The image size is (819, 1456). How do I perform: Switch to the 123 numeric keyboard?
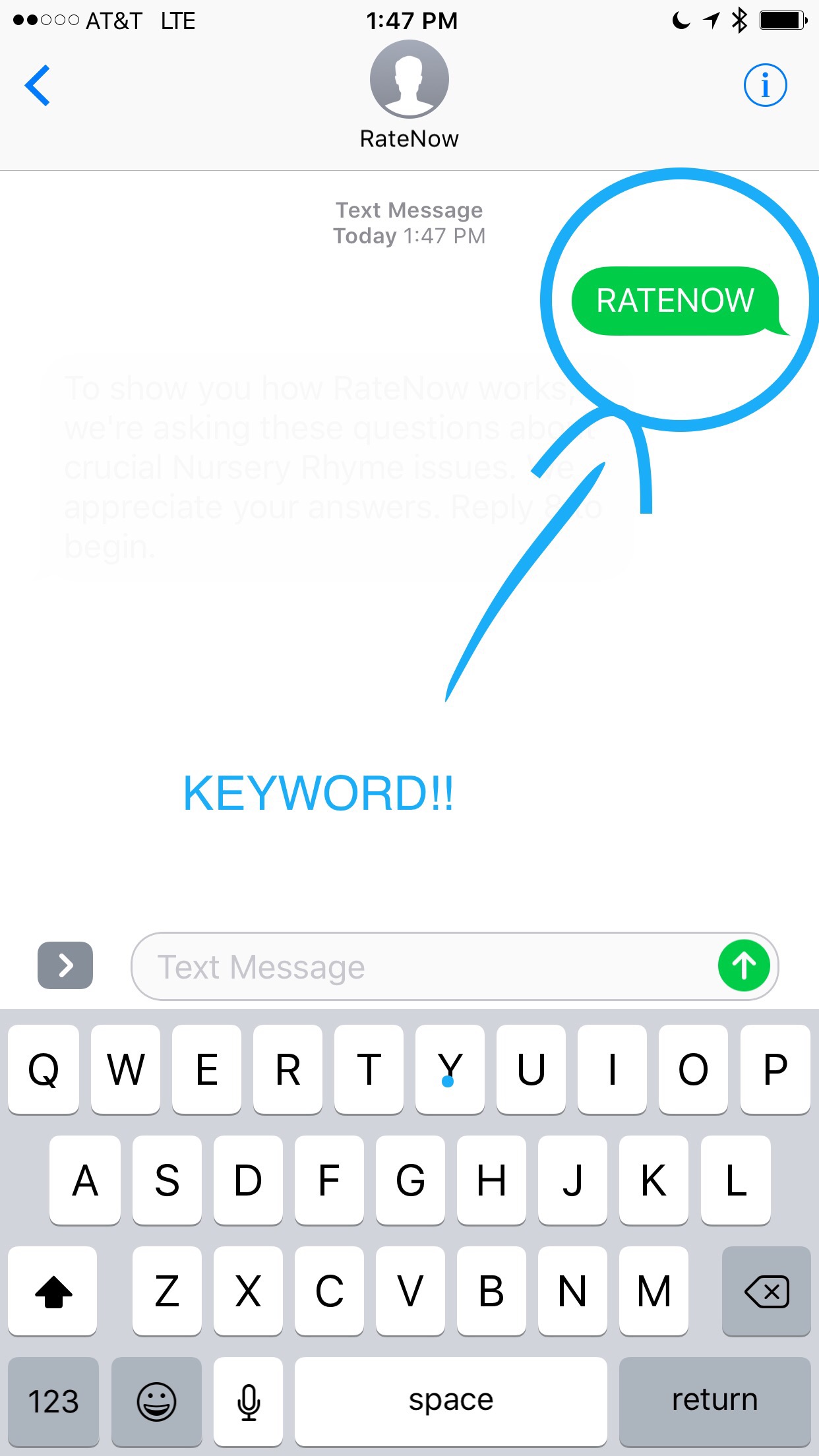click(x=53, y=1401)
